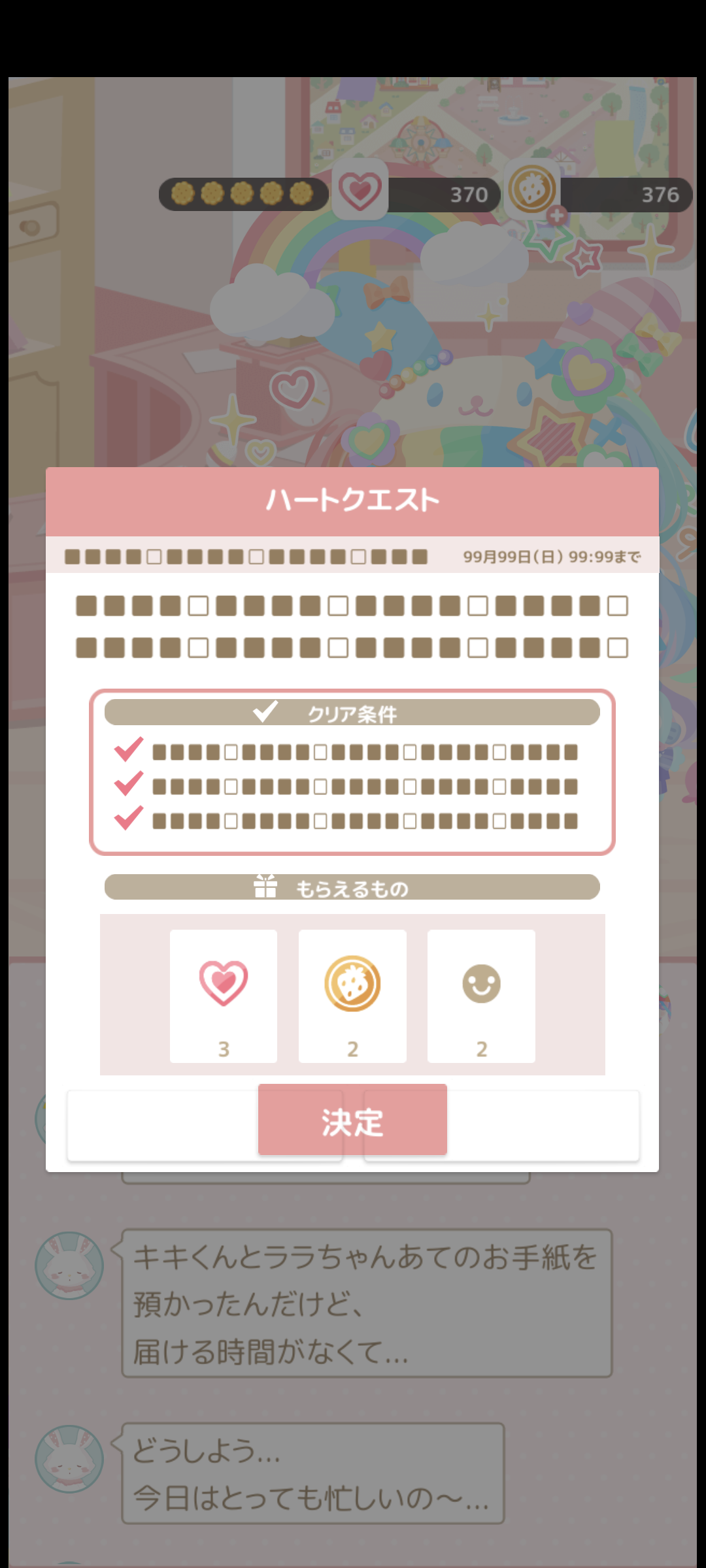The height and width of the screenshot is (1568, 706).
Task: Open the smiley face reward tile
Action: (481, 996)
